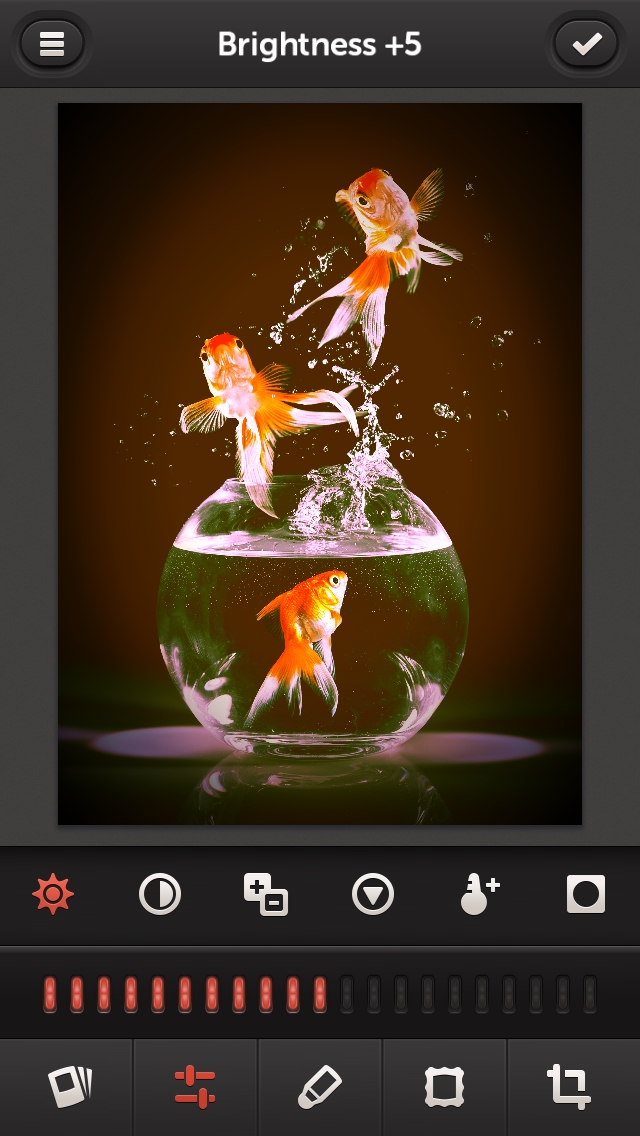Set brightness slider to its last tick
The image size is (640, 1136).
coord(589,993)
